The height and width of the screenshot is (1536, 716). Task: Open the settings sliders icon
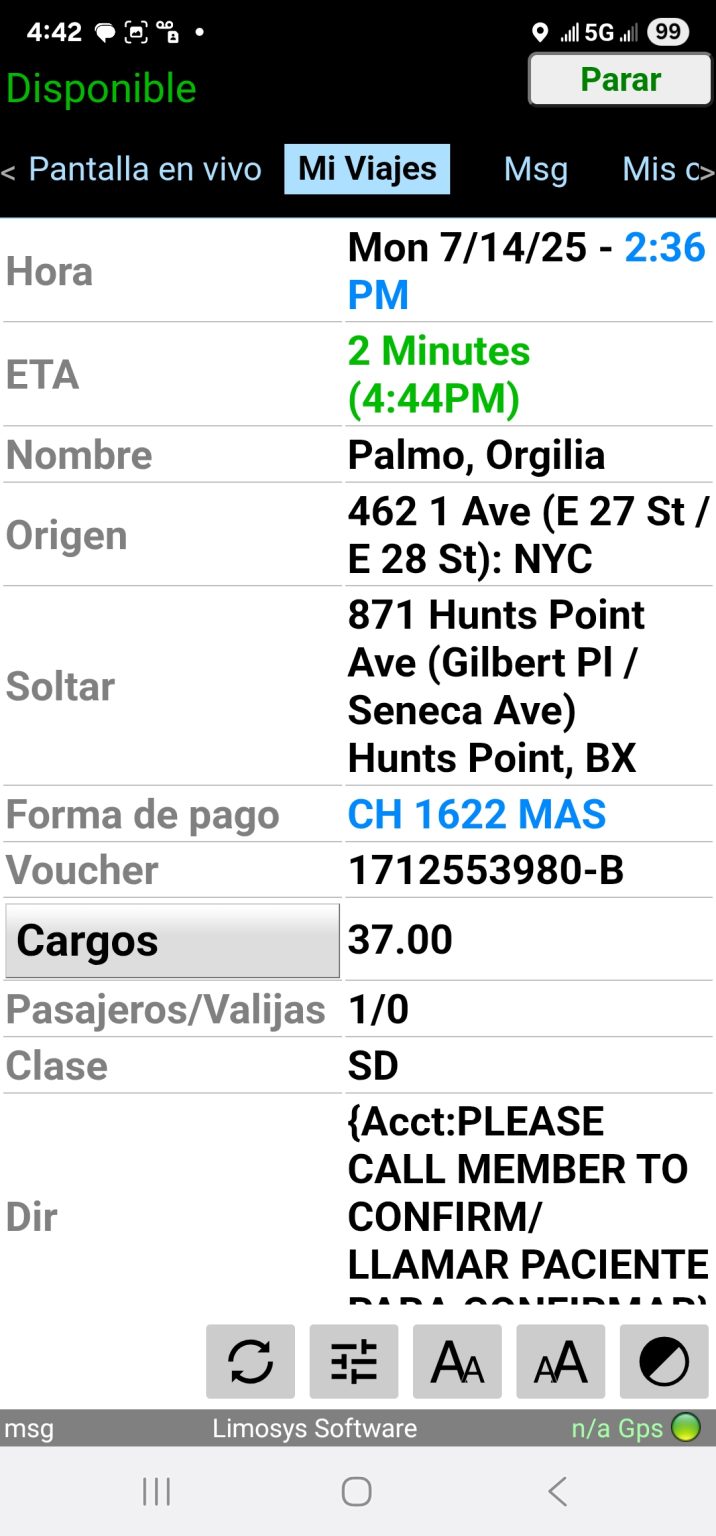tap(354, 1361)
